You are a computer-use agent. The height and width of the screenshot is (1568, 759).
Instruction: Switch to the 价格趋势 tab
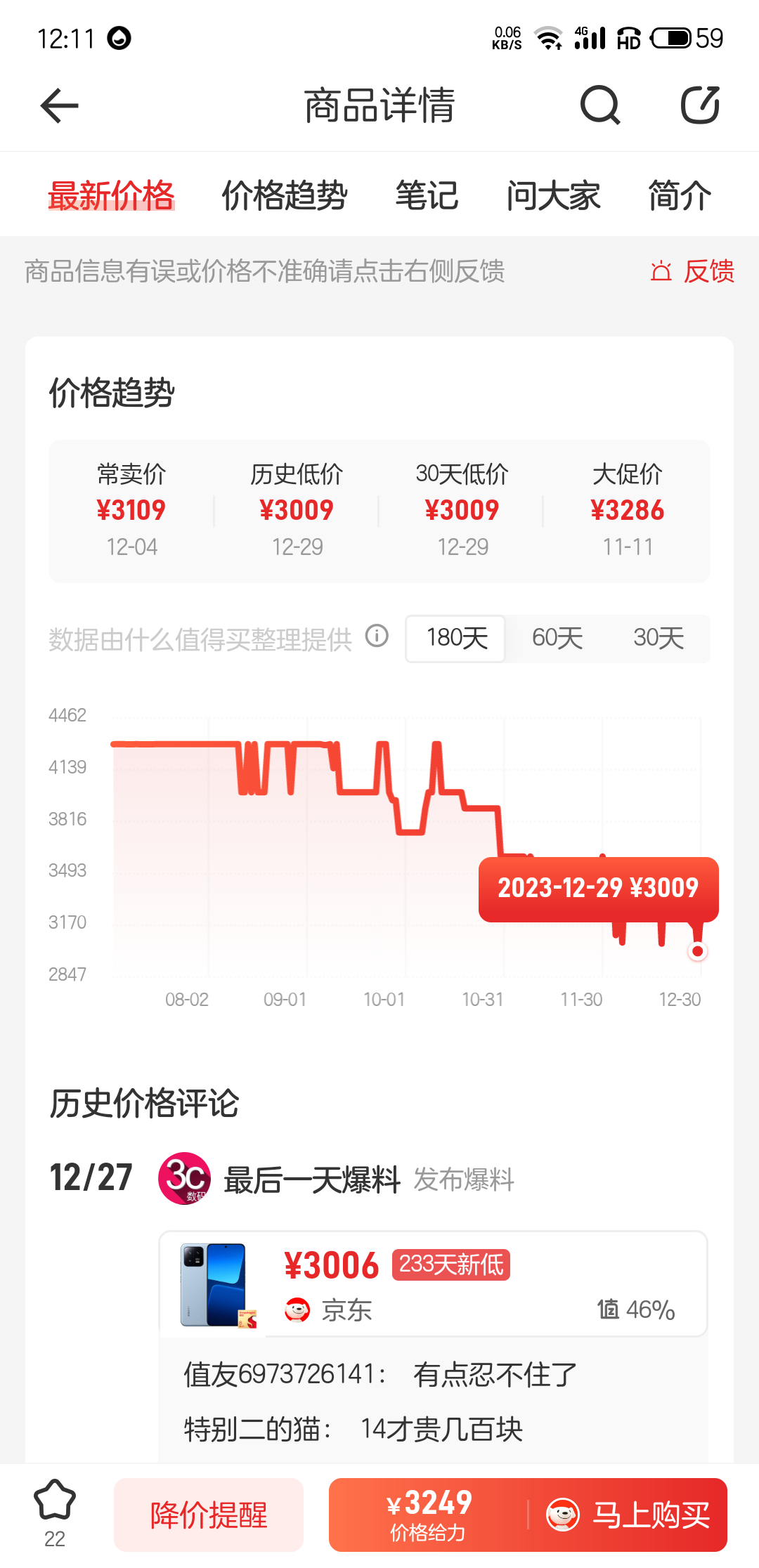click(x=285, y=195)
